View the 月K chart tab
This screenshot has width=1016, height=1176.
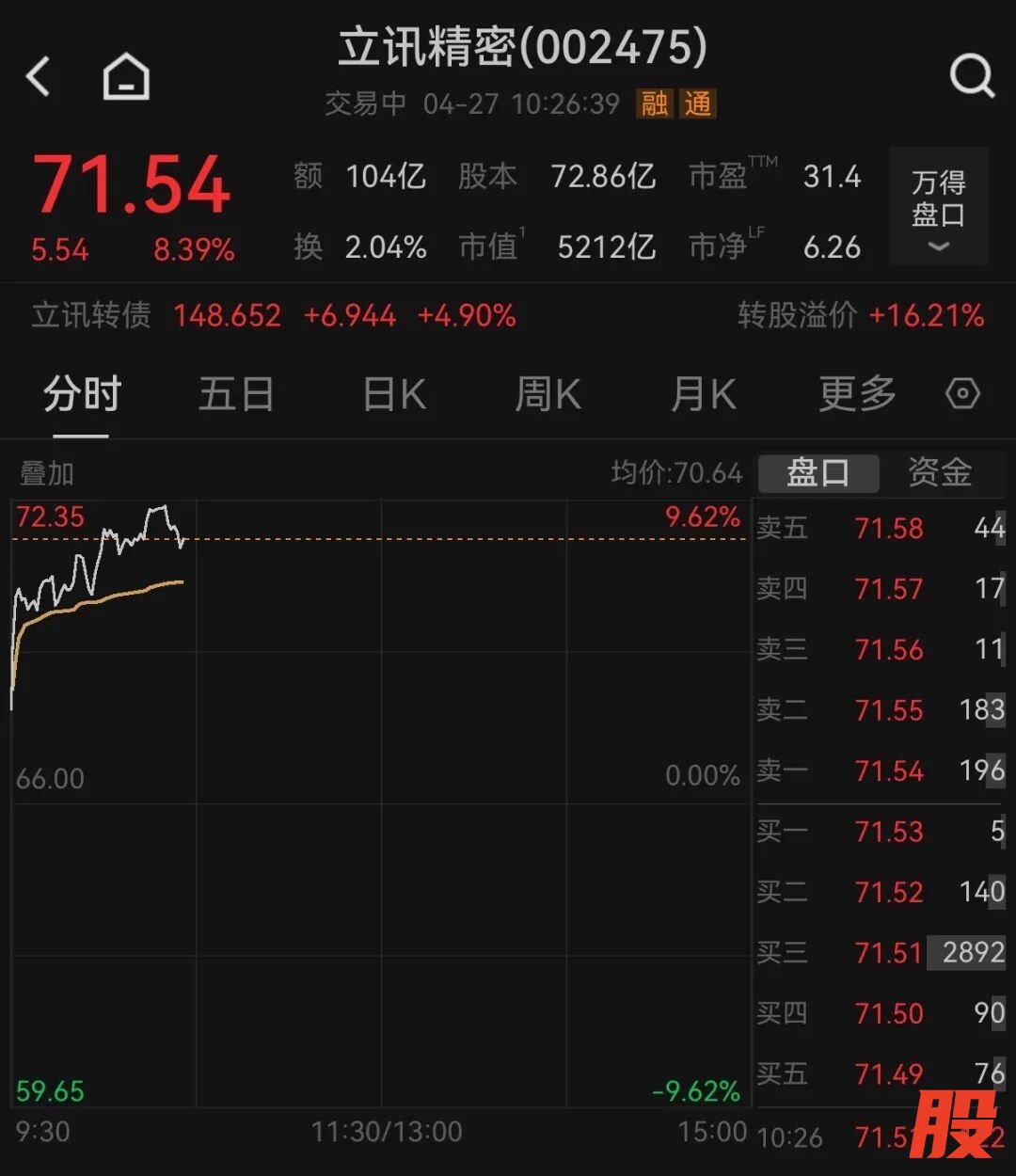click(703, 394)
